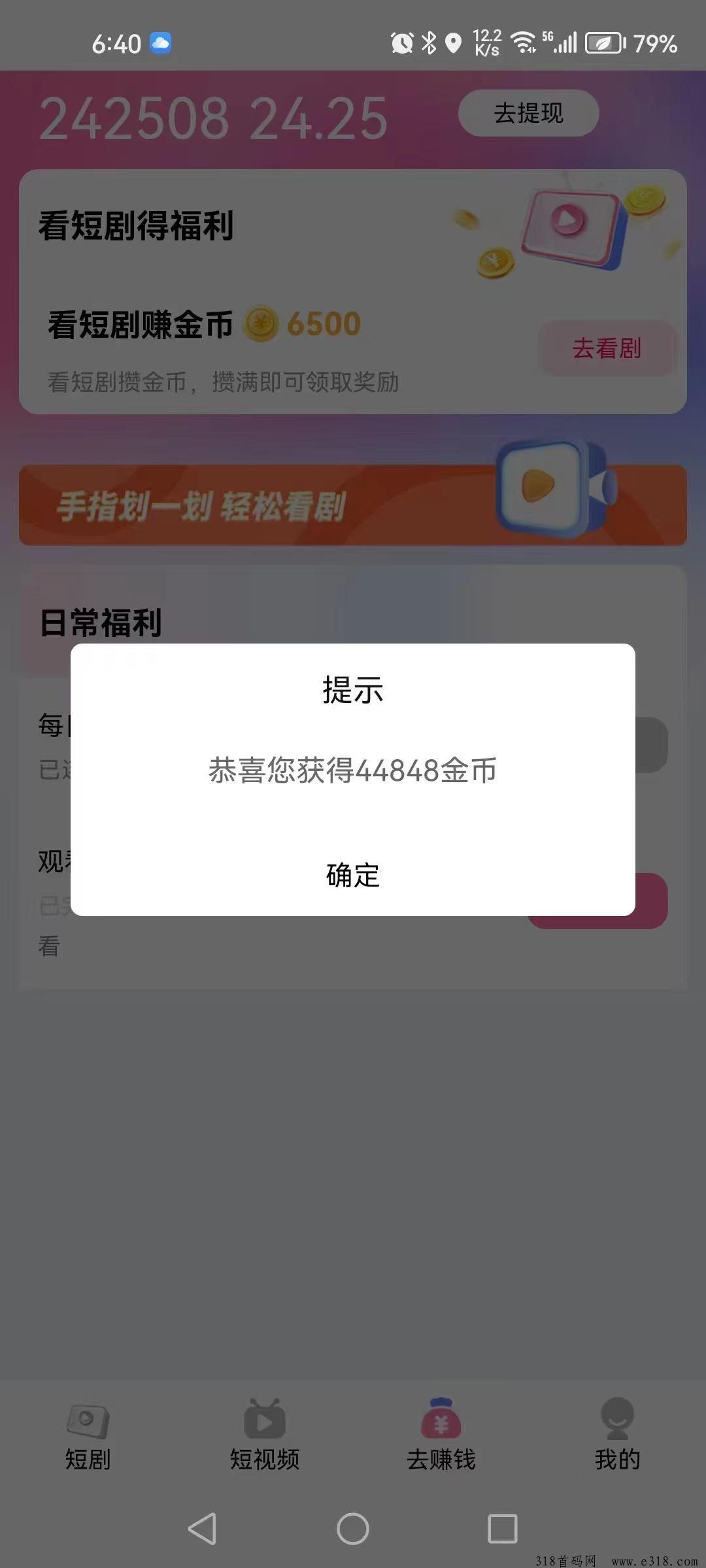
Task: Switch to the 短视频 tab
Action: pos(265,1434)
